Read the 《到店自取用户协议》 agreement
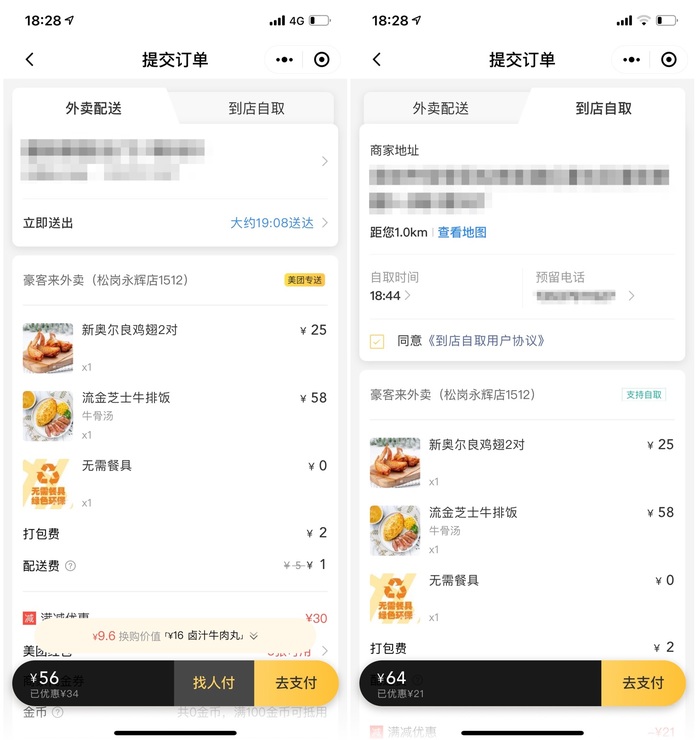700x740 pixels. 486,341
